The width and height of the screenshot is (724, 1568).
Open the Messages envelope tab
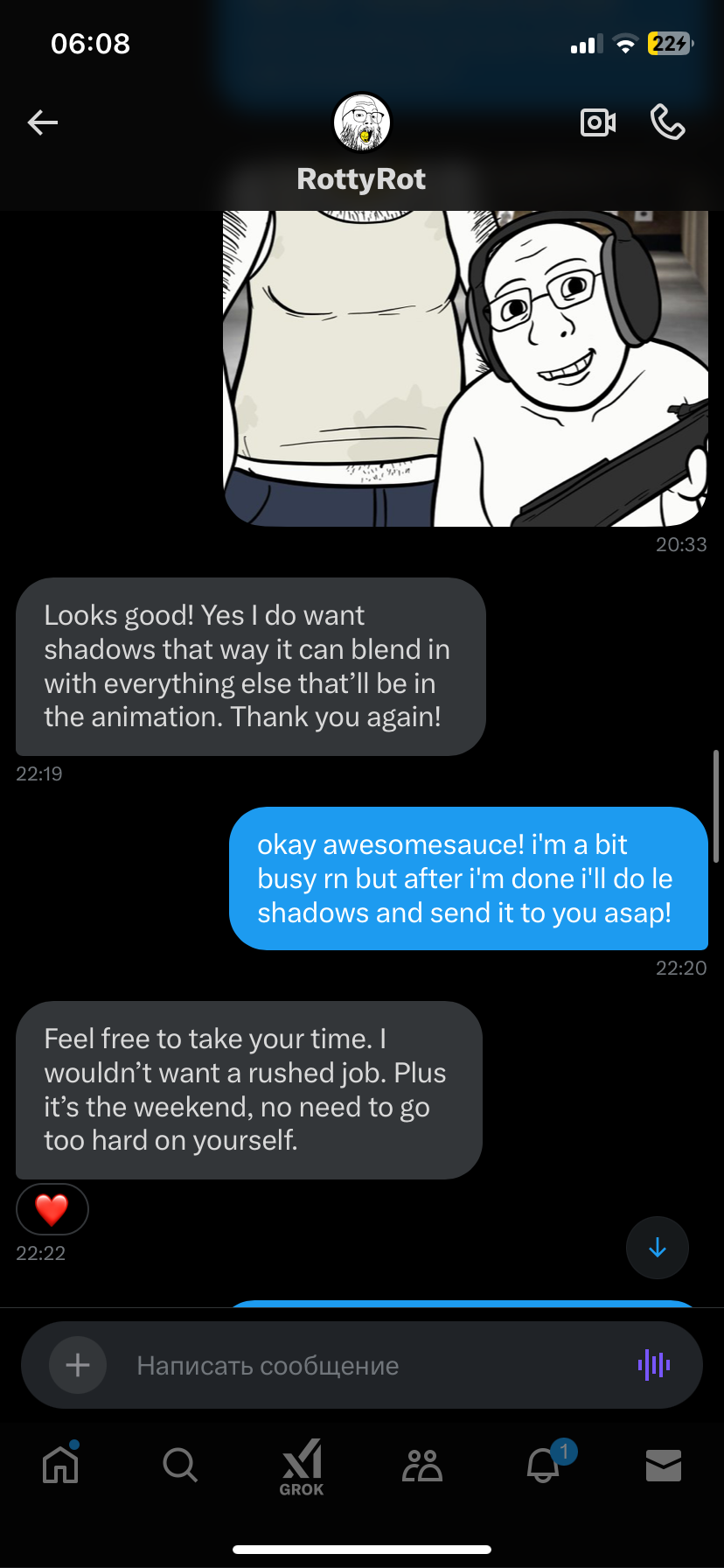coord(664,1465)
